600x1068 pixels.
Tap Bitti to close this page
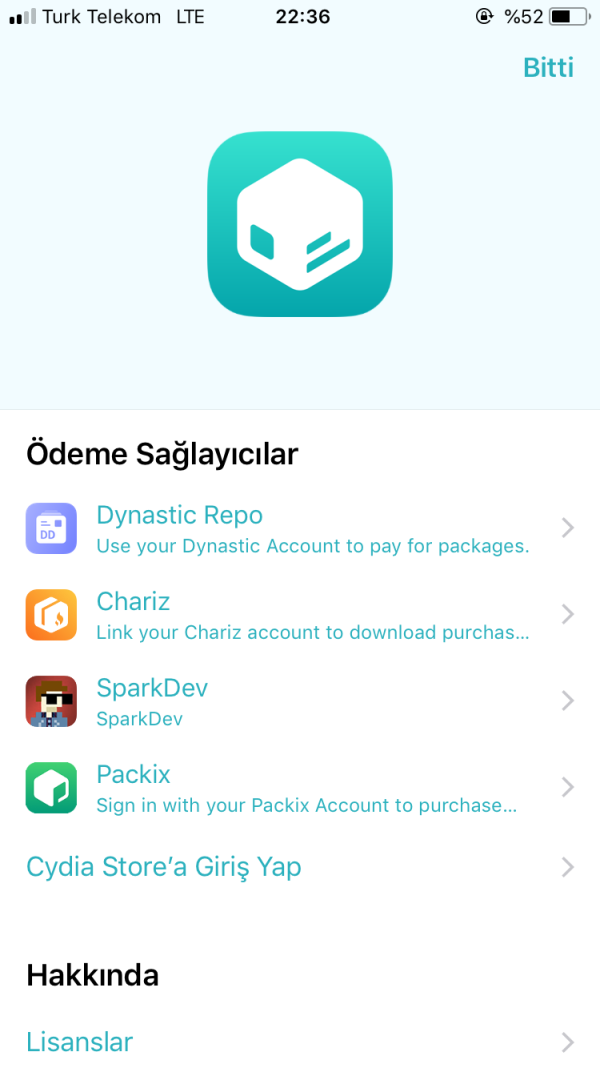(x=548, y=68)
